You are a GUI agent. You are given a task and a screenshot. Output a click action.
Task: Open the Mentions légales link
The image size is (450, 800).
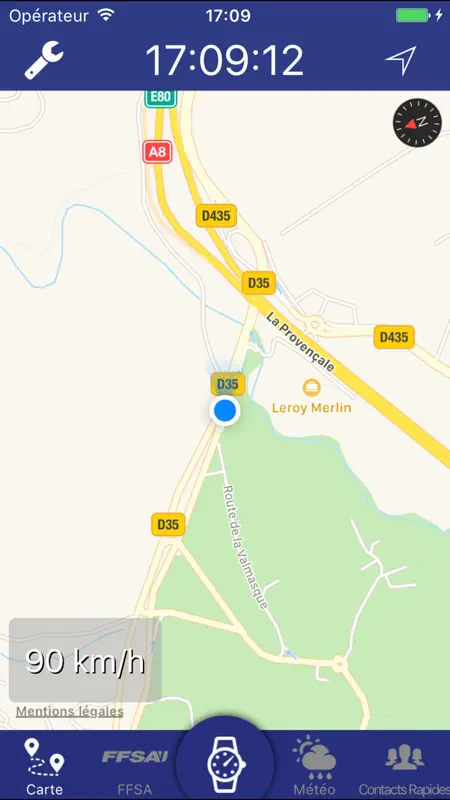[x=69, y=711]
